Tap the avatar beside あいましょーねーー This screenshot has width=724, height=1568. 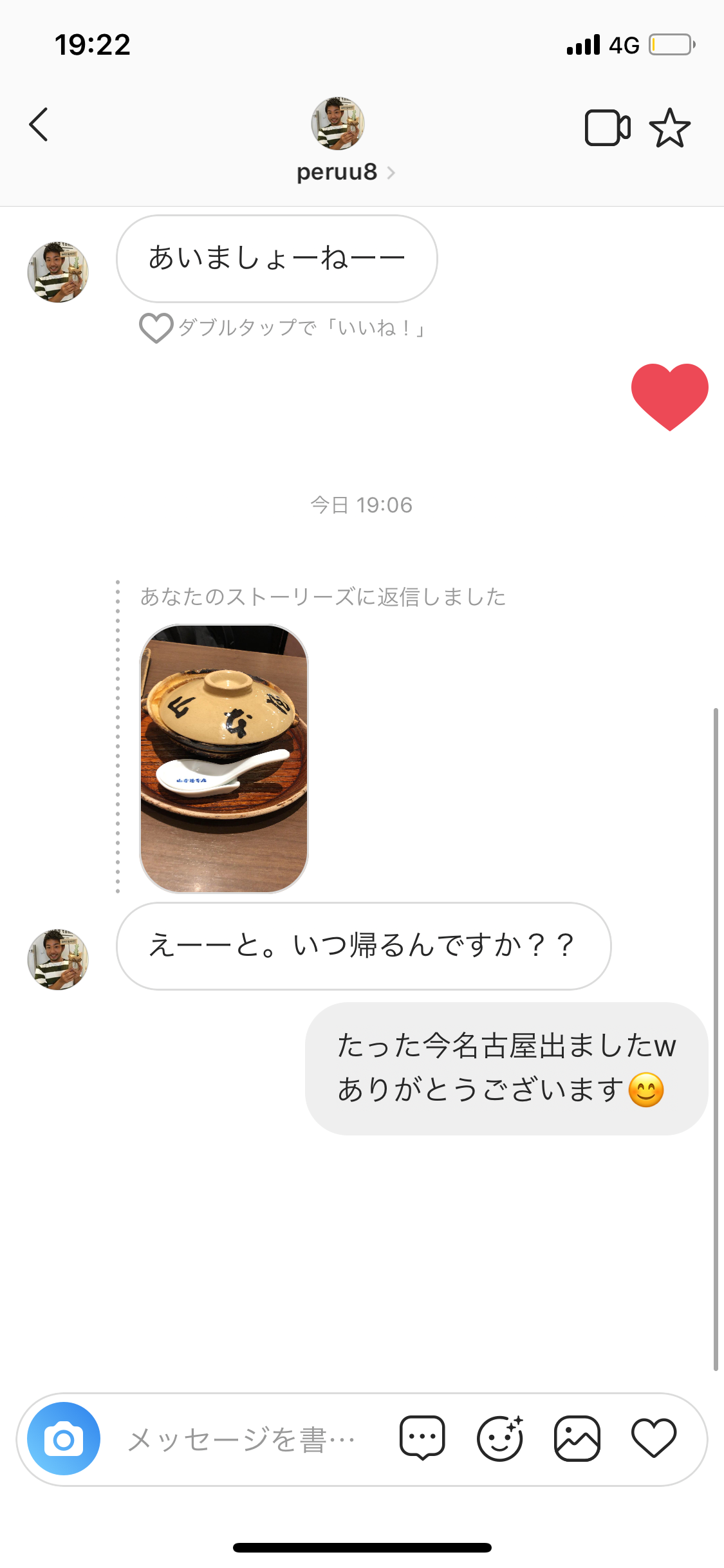coord(58,272)
